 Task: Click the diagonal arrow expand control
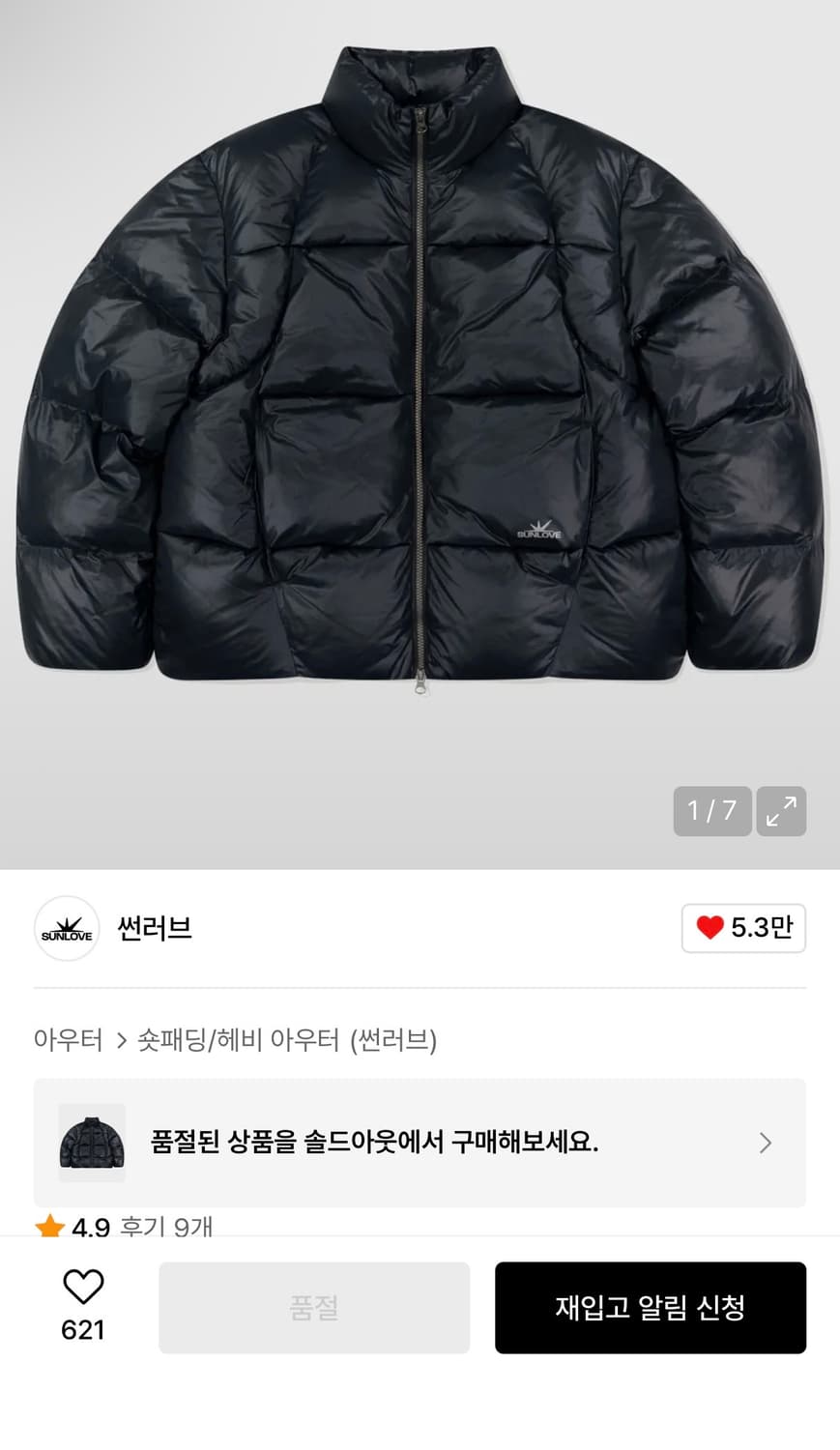click(x=781, y=812)
